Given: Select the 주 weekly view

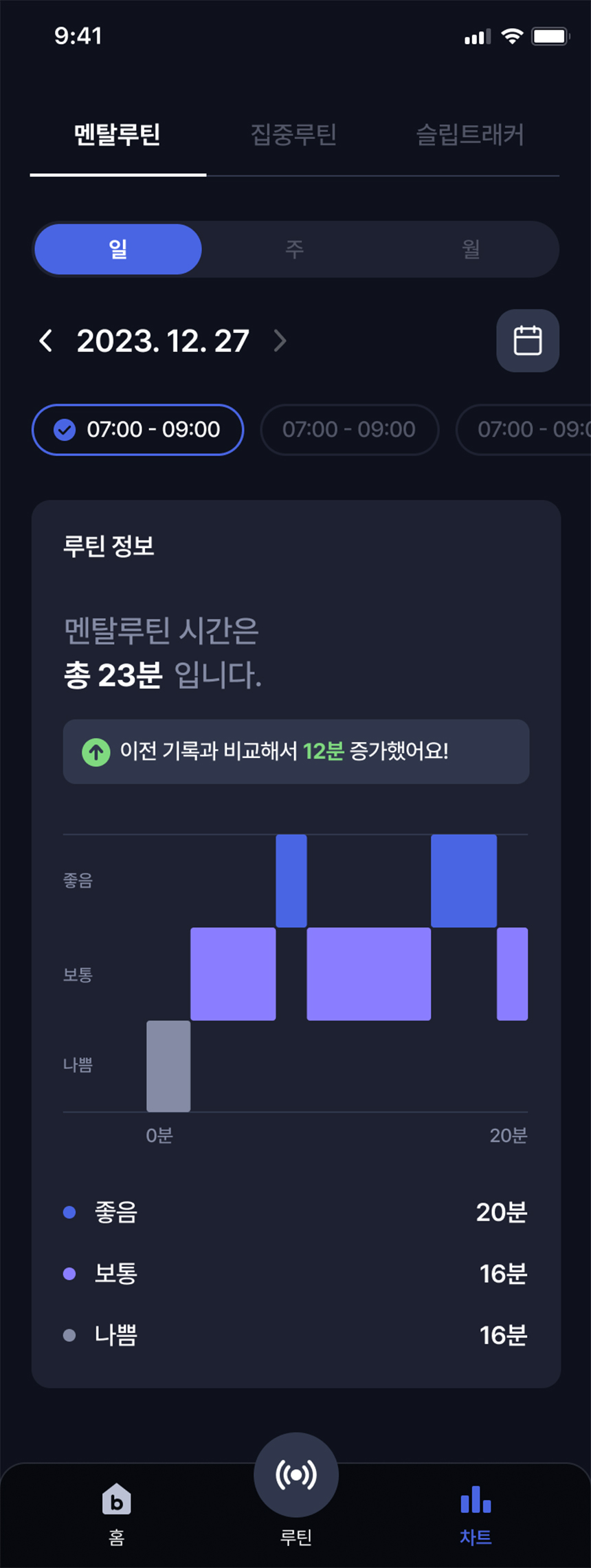Looking at the screenshot, I should point(294,249).
